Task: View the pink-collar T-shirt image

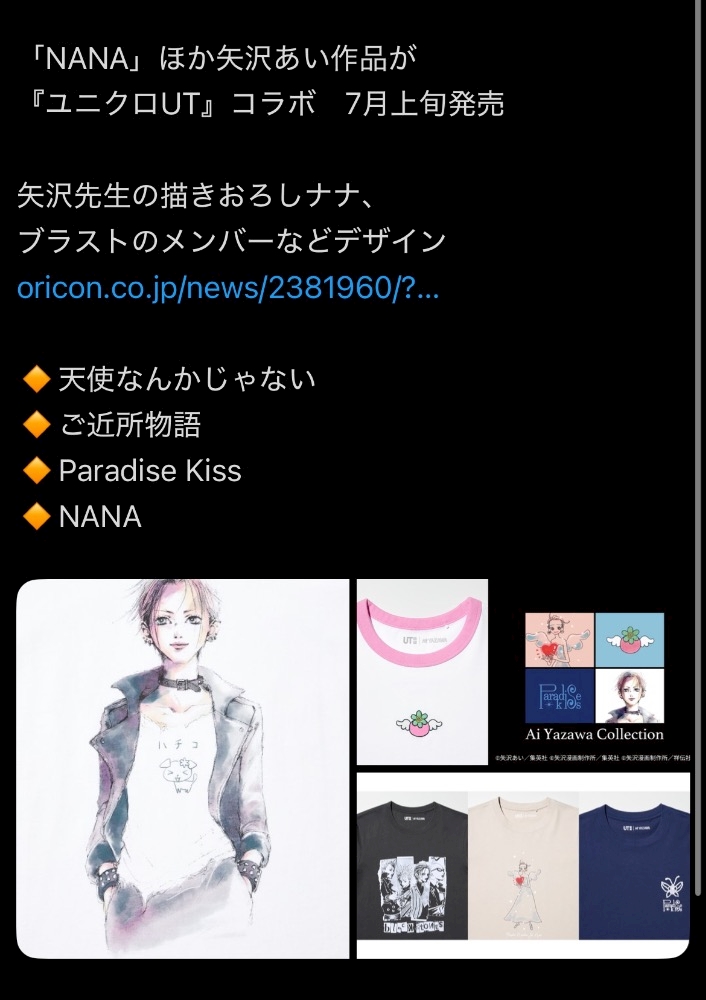Action: tap(422, 672)
